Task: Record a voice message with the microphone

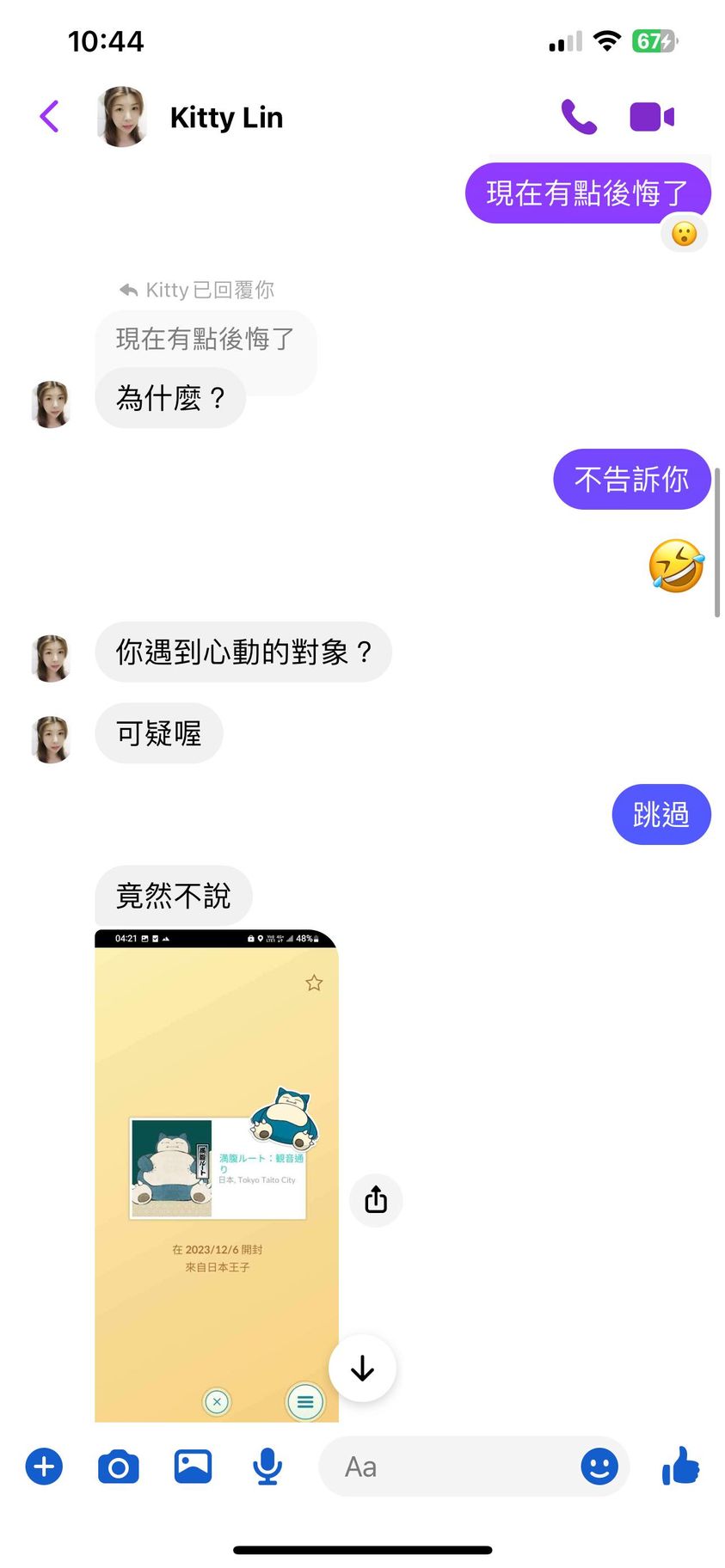Action: click(x=267, y=1466)
